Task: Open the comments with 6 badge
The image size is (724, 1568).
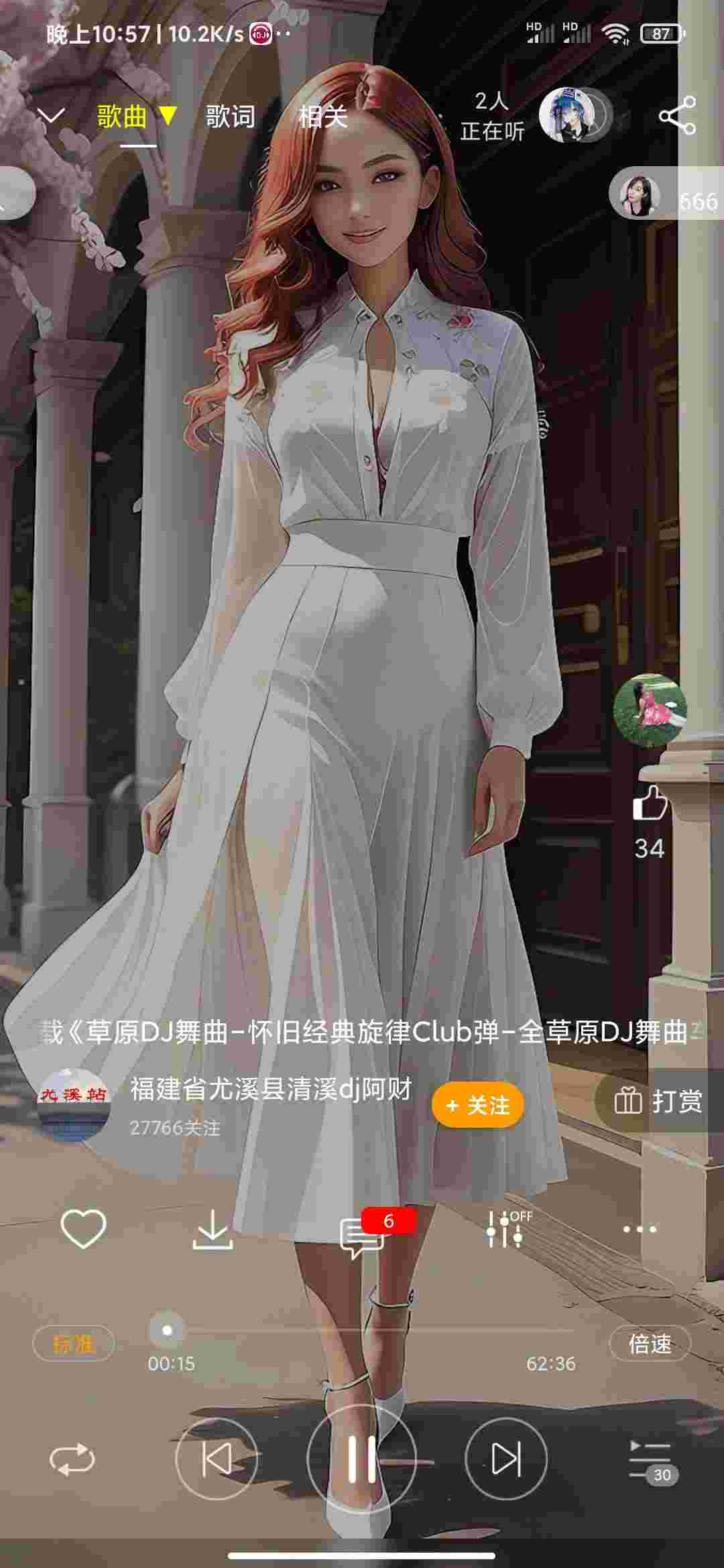Action: click(x=362, y=1235)
